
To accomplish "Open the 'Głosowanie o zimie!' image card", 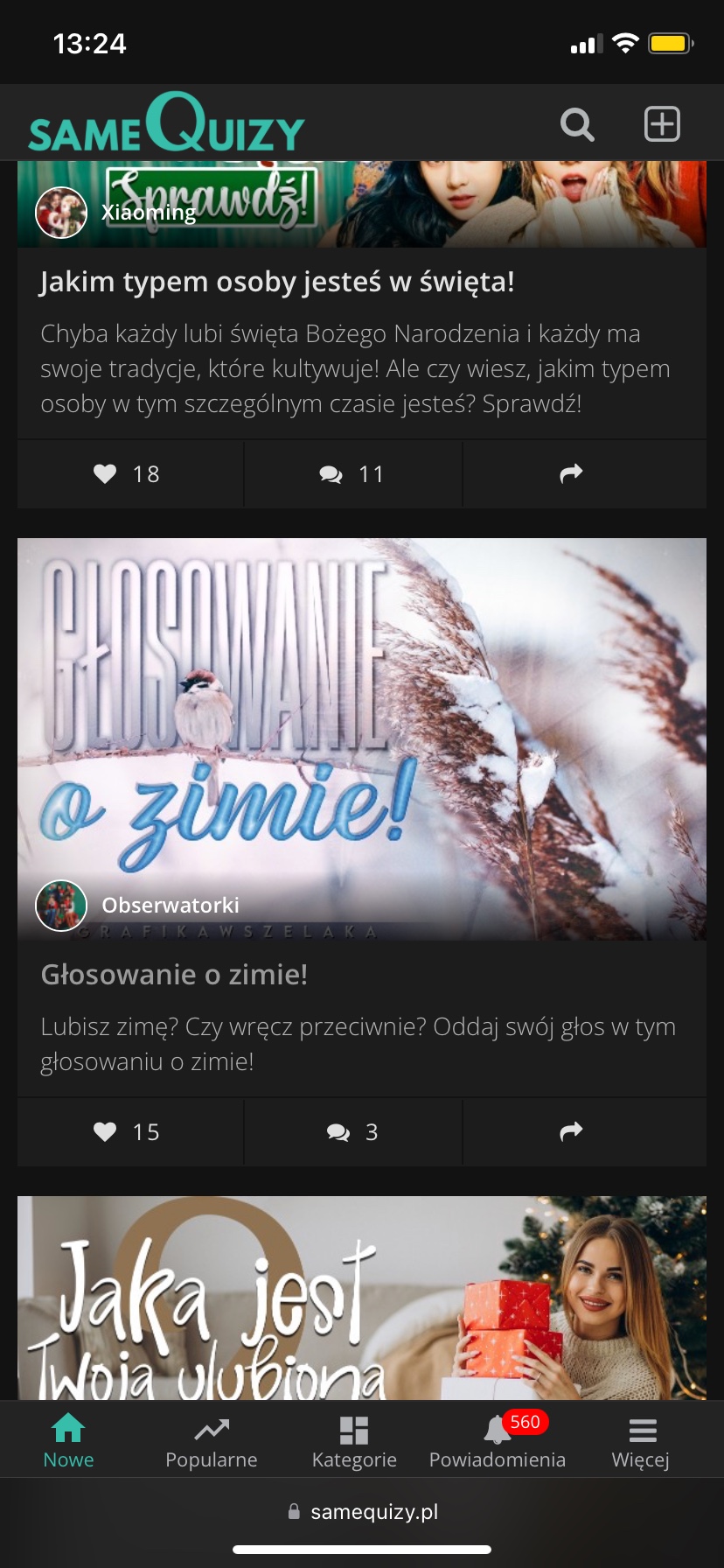I will pos(362,739).
